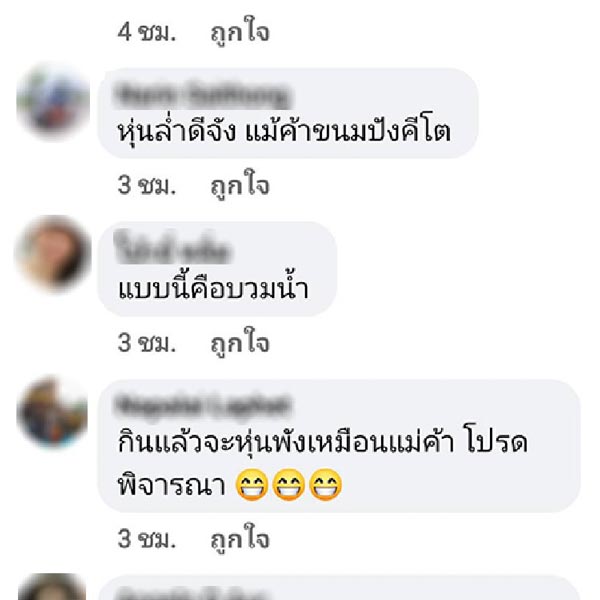
Task: Like the comment 'กินแล้วจะหุ่นพังเหมือนแม่ค้า'
Action: (239, 539)
